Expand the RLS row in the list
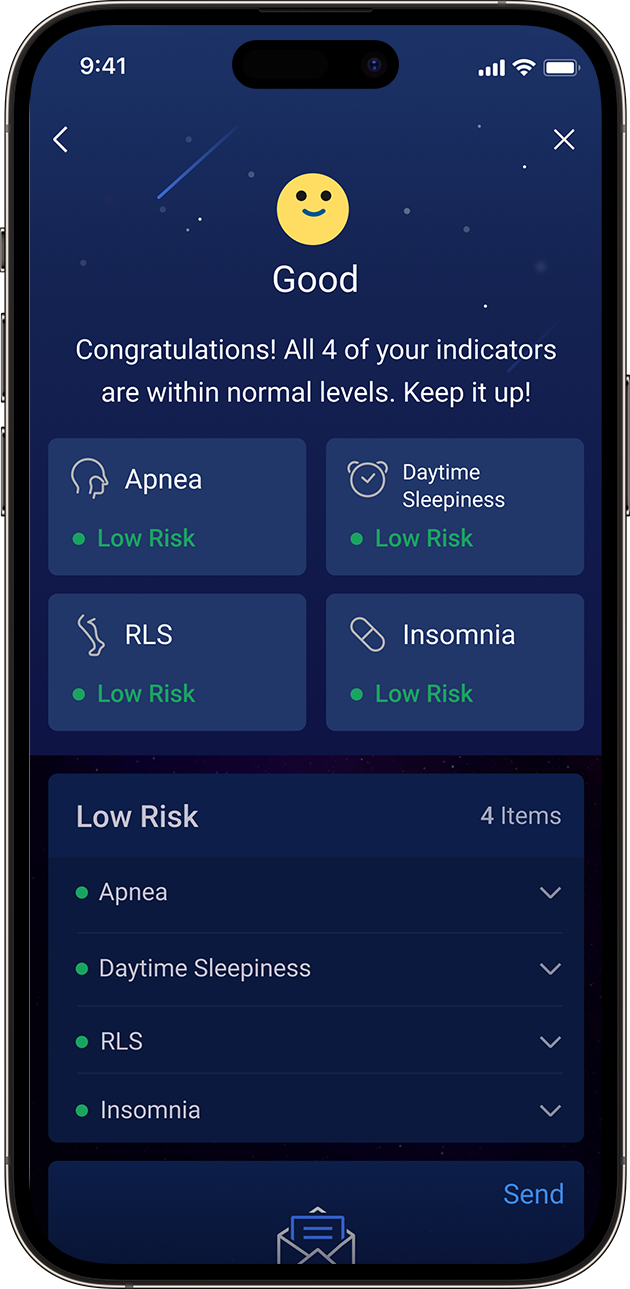Screen dimensions: 630x1289 point(316,1041)
